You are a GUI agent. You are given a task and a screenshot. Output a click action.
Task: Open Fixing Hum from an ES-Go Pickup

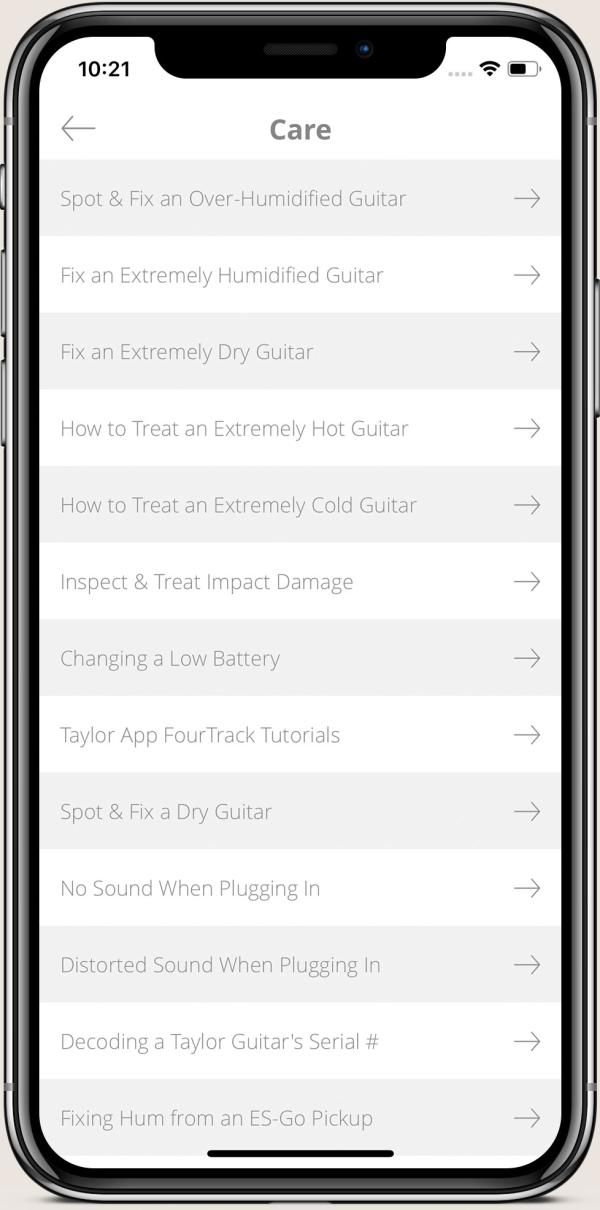300,1118
